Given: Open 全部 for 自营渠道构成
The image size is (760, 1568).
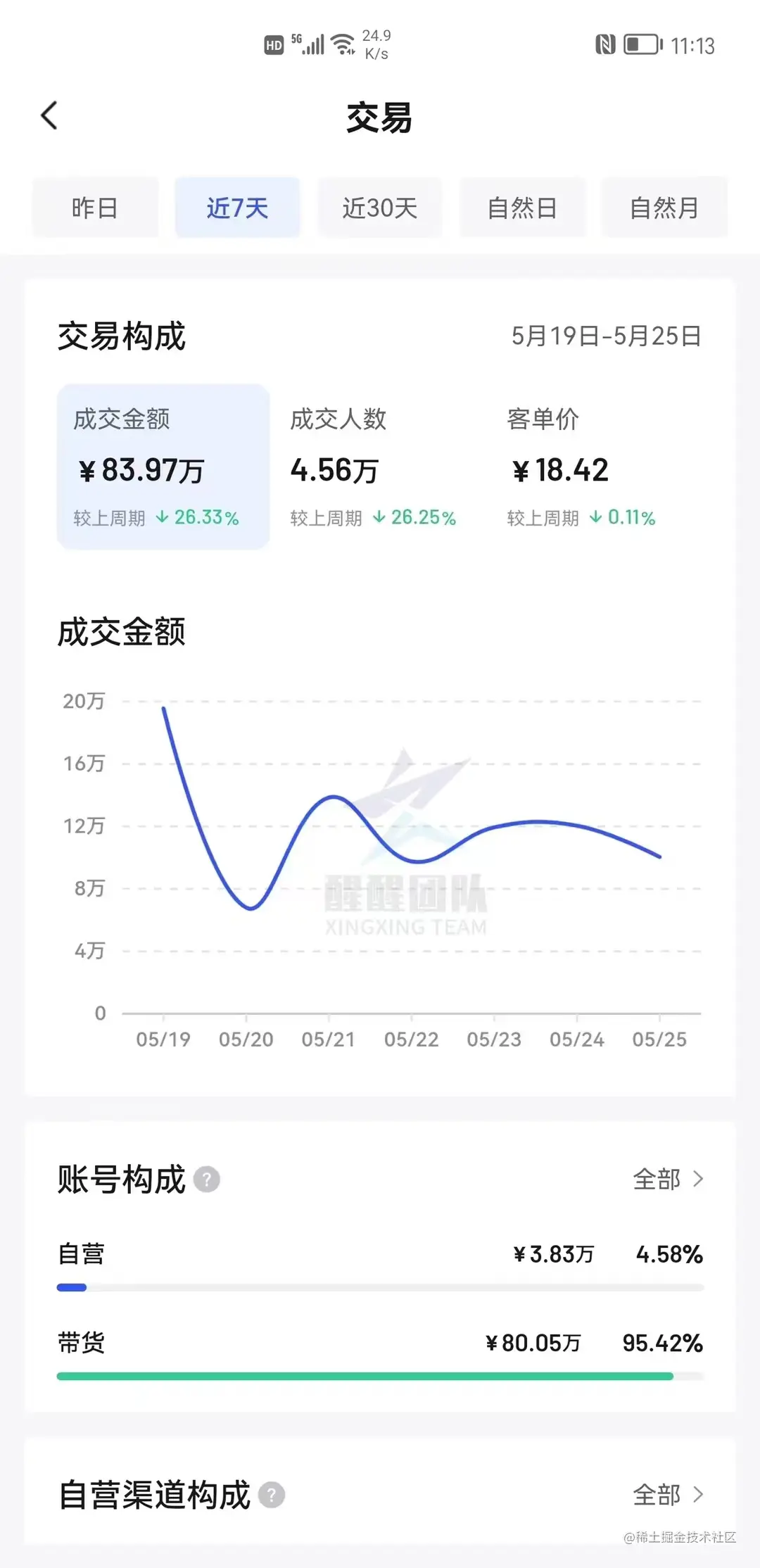Looking at the screenshot, I should (x=667, y=1495).
